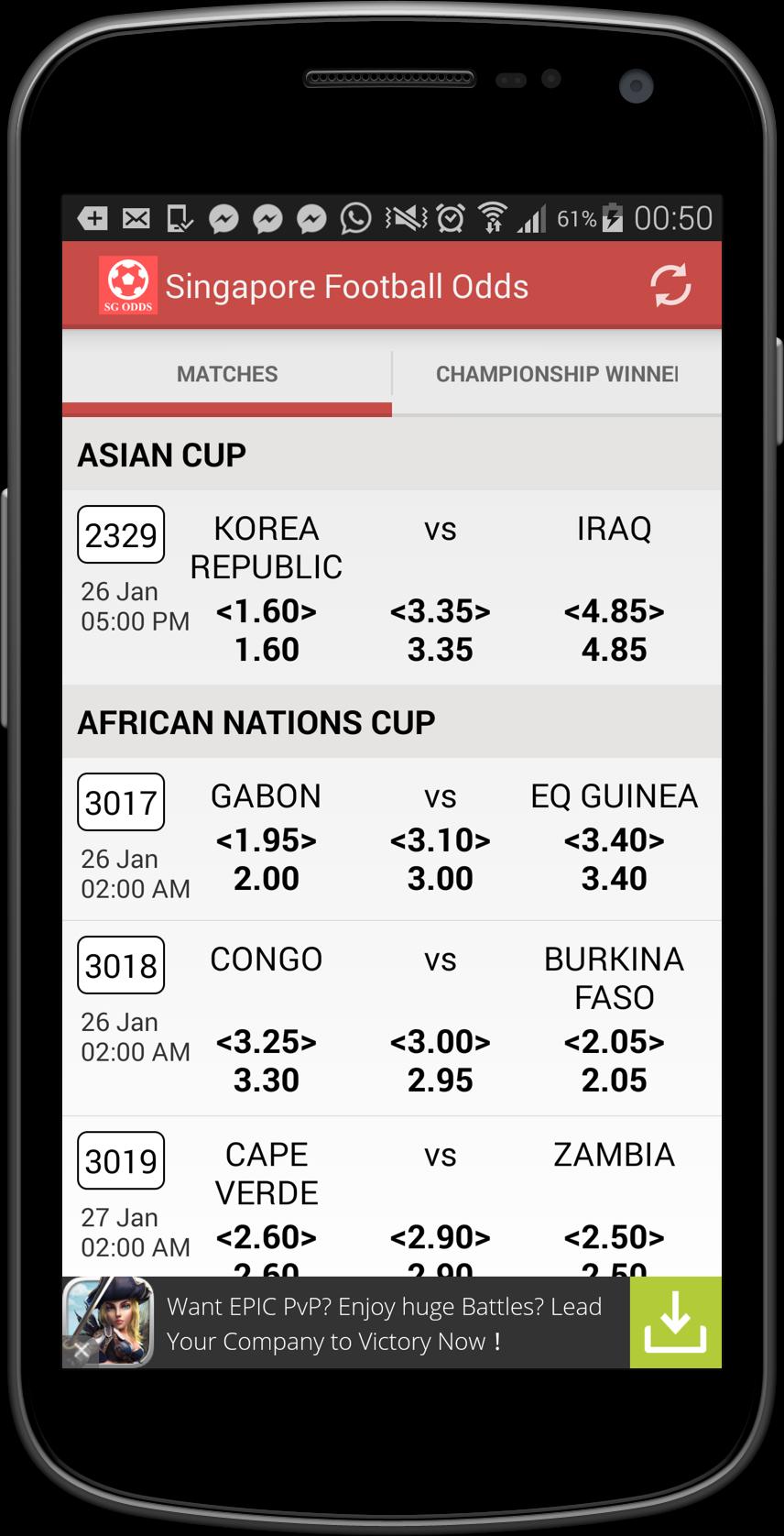Tap the SG ODDS app logo
Viewport: 784px width, 1536px height.
pyautogui.click(x=127, y=285)
